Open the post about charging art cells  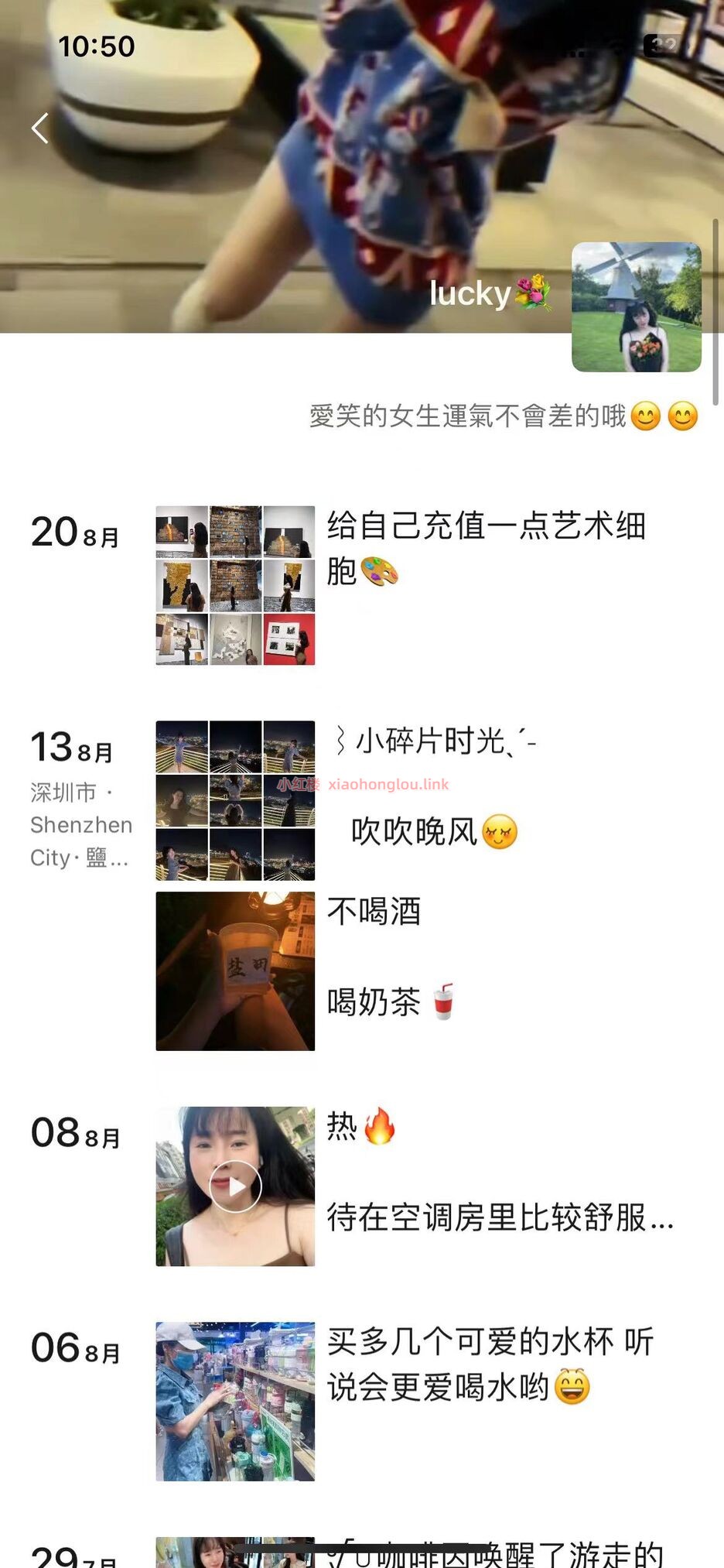click(486, 548)
